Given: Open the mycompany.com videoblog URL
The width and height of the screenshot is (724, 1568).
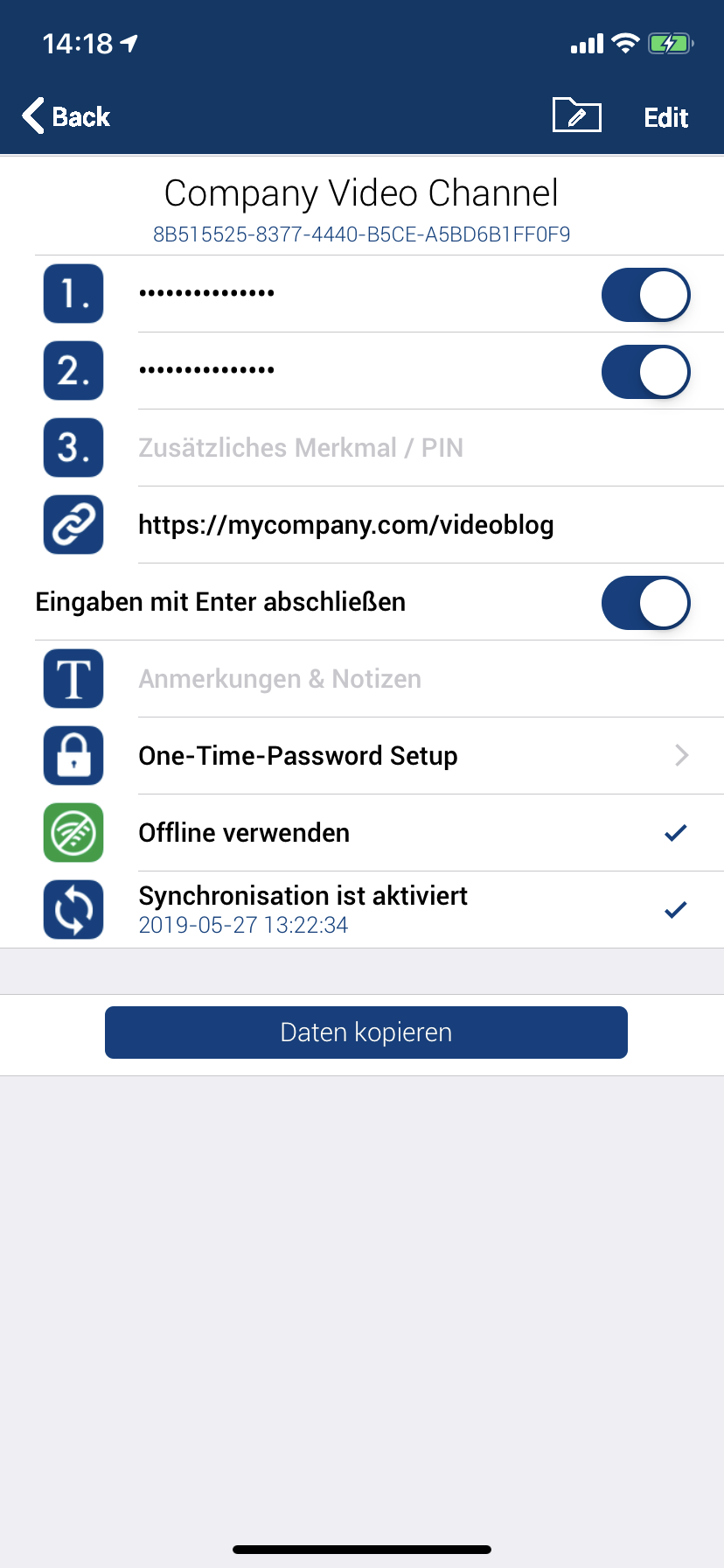Looking at the screenshot, I should [x=345, y=525].
